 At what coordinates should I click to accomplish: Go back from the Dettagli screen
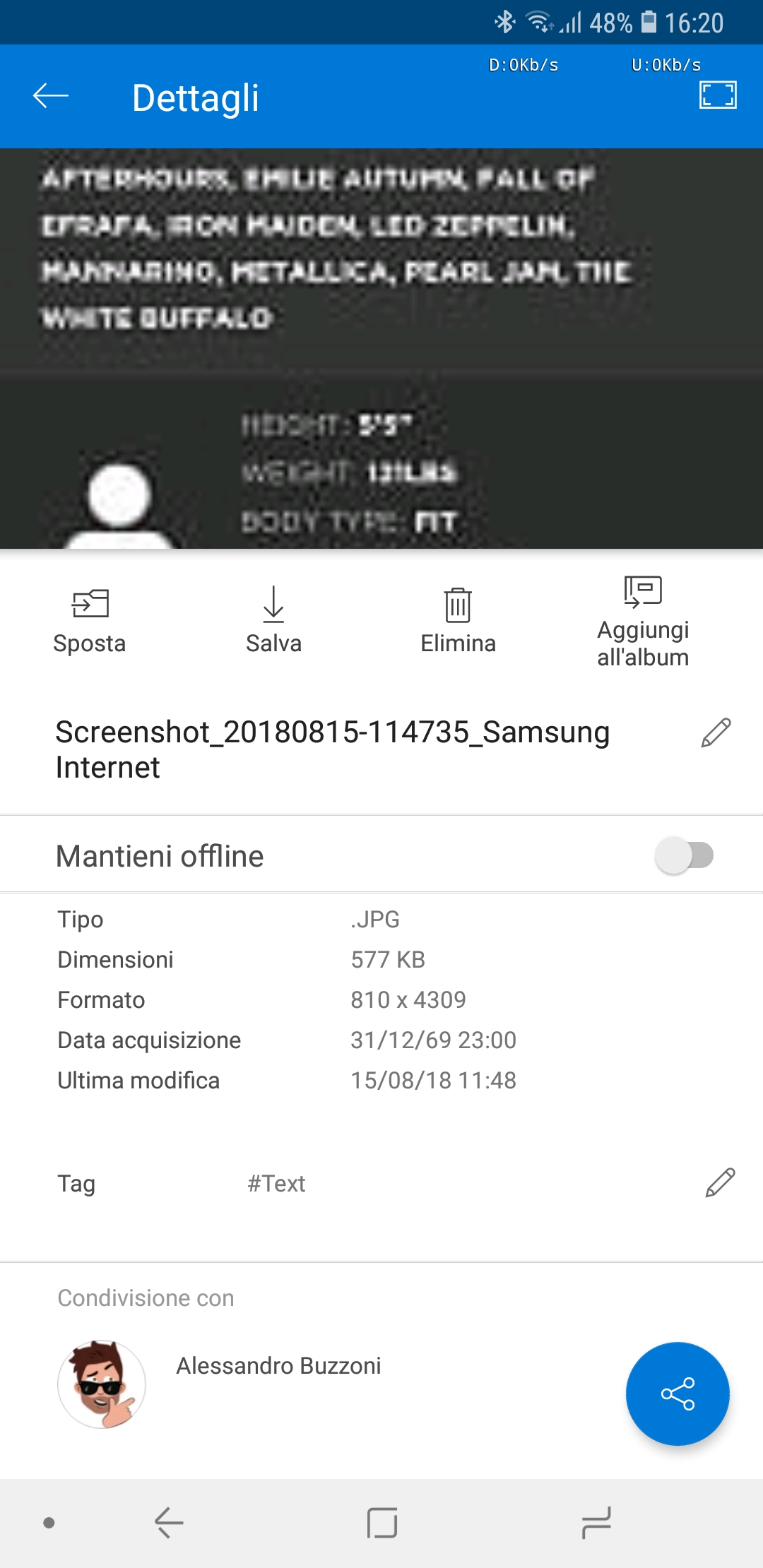(51, 96)
